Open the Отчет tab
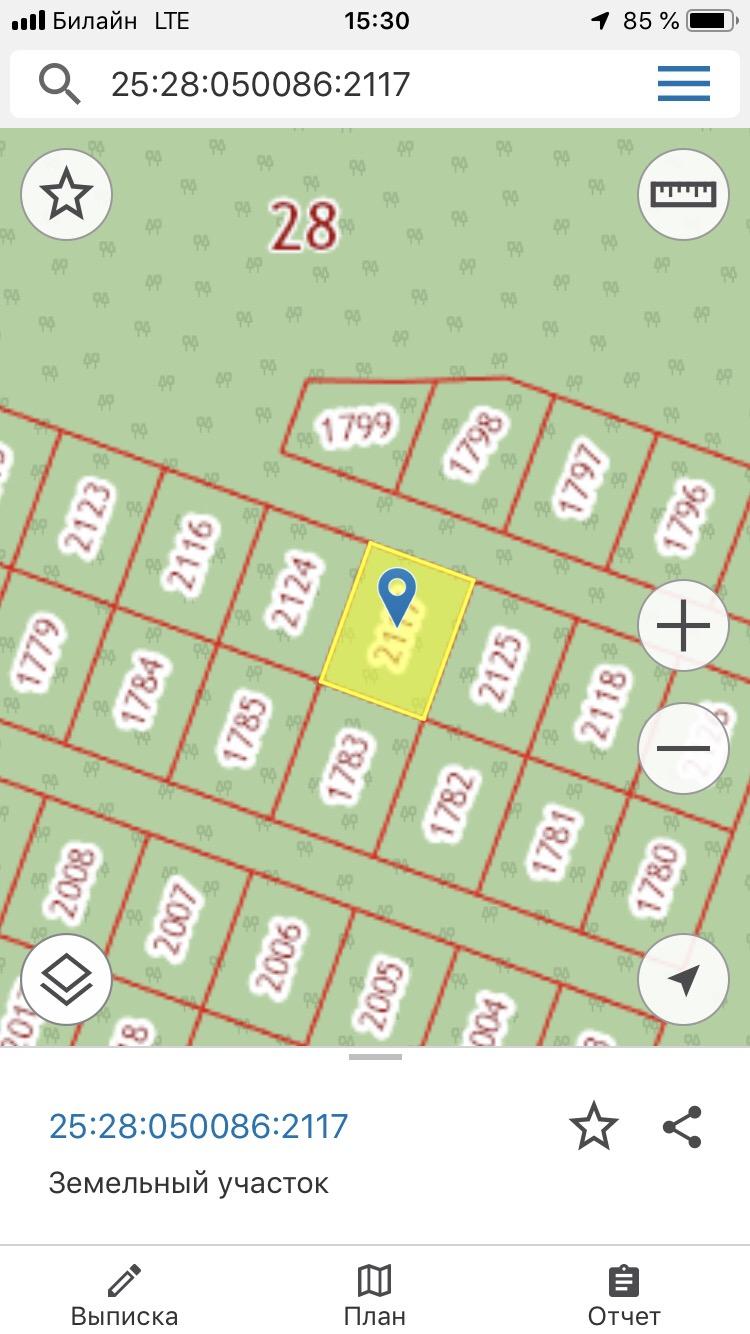This screenshot has height=1334, width=750. [x=624, y=1295]
